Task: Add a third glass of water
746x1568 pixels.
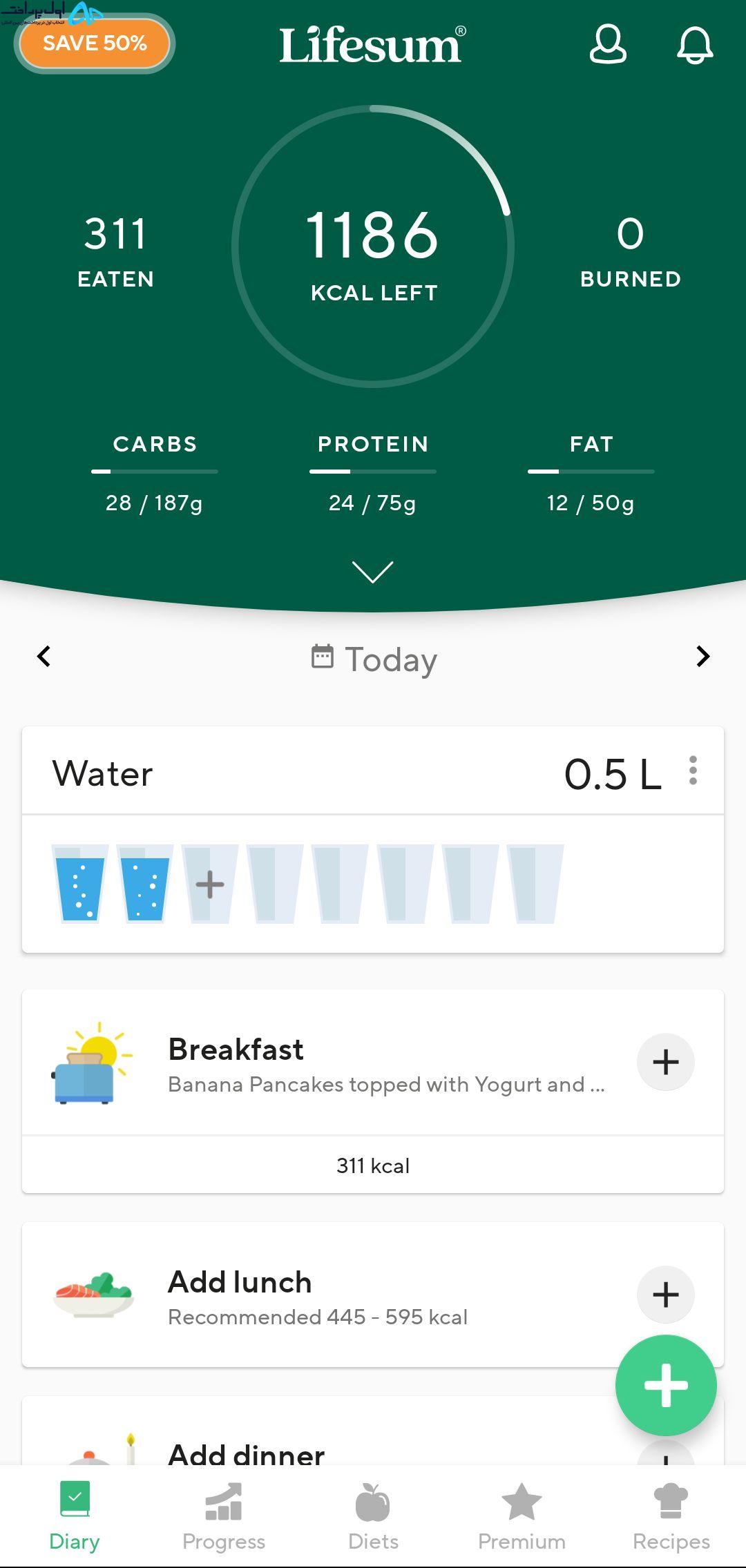Action: click(210, 884)
